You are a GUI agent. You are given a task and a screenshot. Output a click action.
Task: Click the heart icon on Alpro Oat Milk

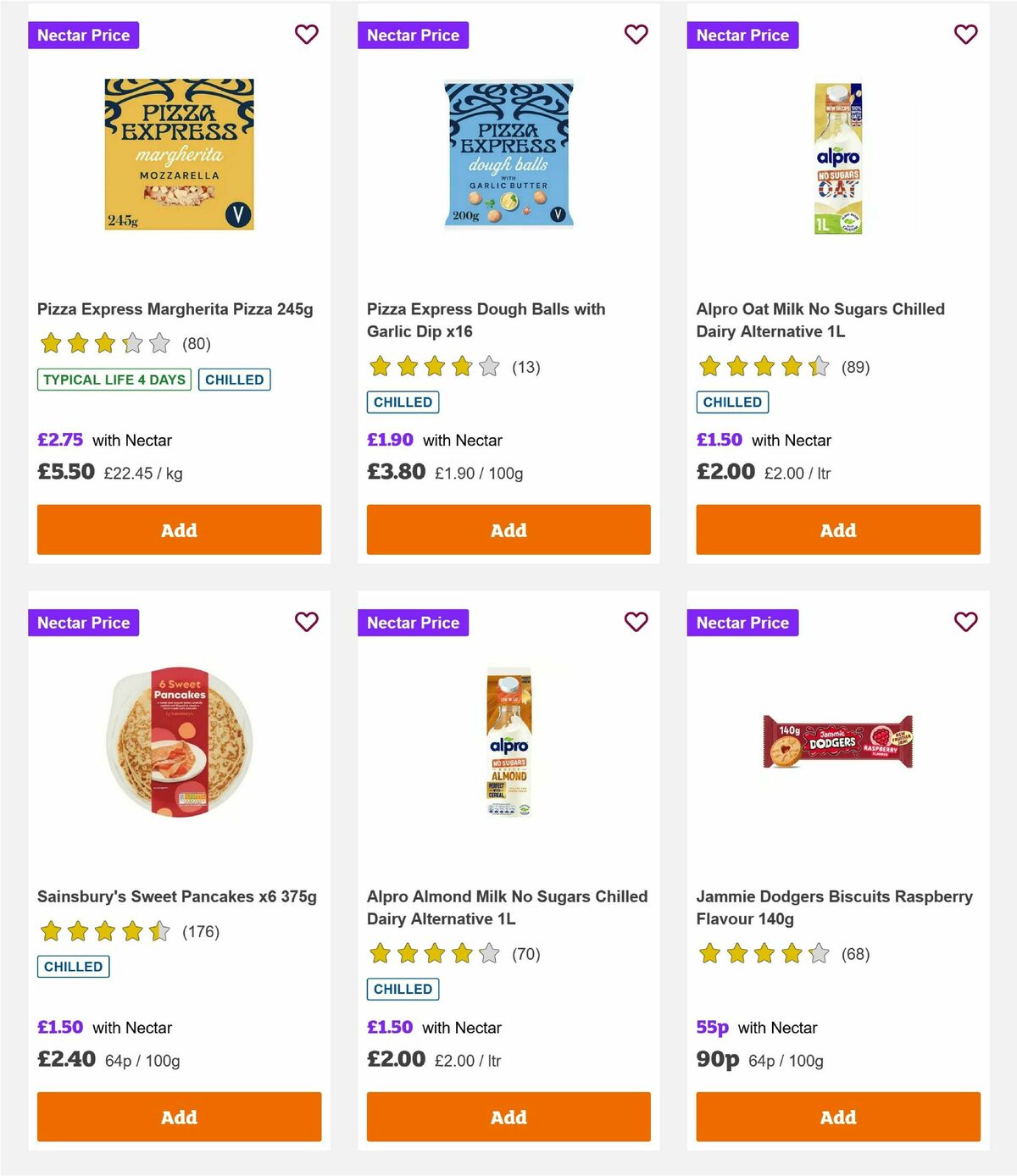point(965,35)
